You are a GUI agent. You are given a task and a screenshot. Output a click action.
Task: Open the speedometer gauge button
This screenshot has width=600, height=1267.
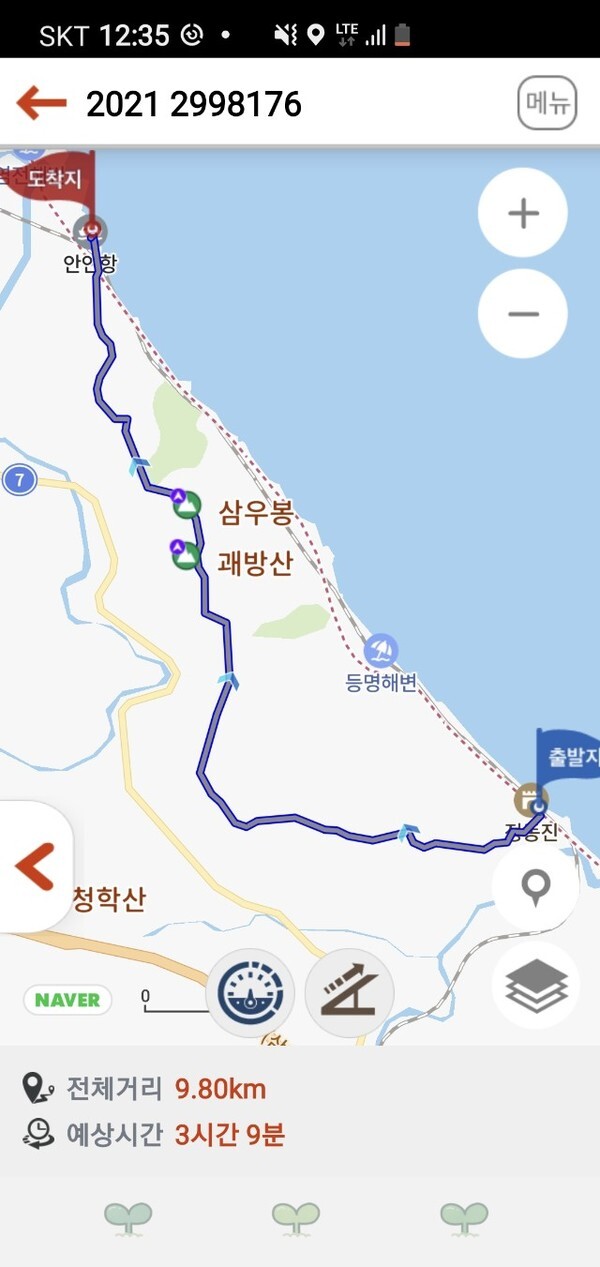[x=250, y=993]
